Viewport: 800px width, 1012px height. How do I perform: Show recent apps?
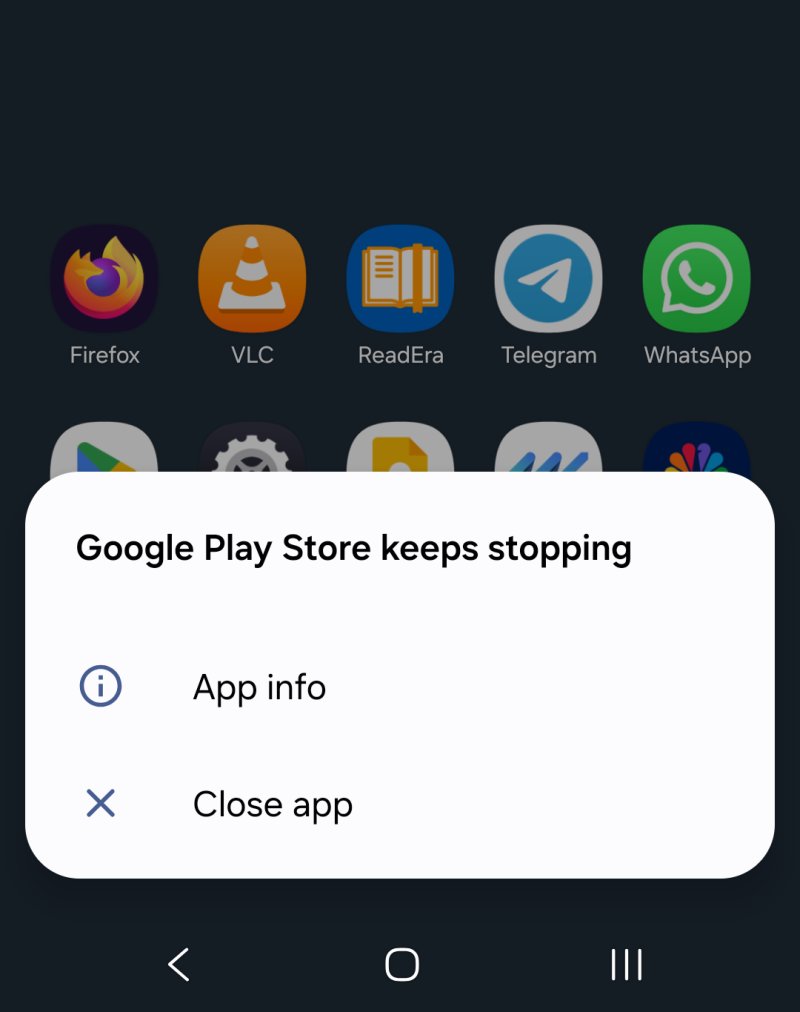point(626,964)
